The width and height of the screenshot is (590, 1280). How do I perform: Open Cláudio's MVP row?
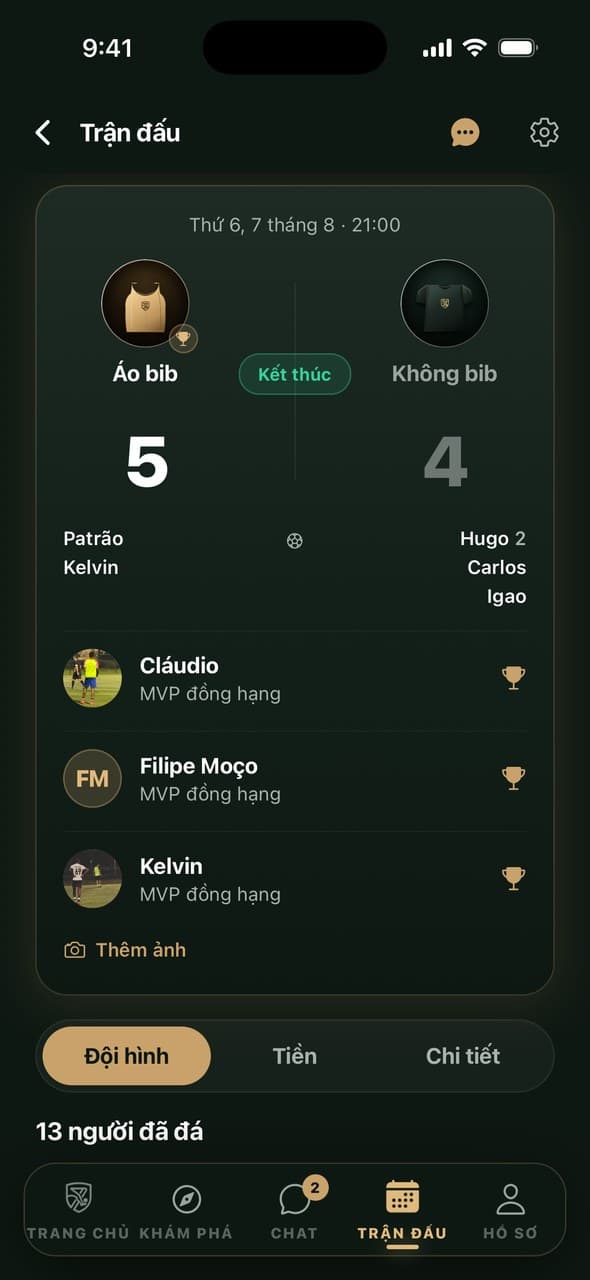coord(295,679)
